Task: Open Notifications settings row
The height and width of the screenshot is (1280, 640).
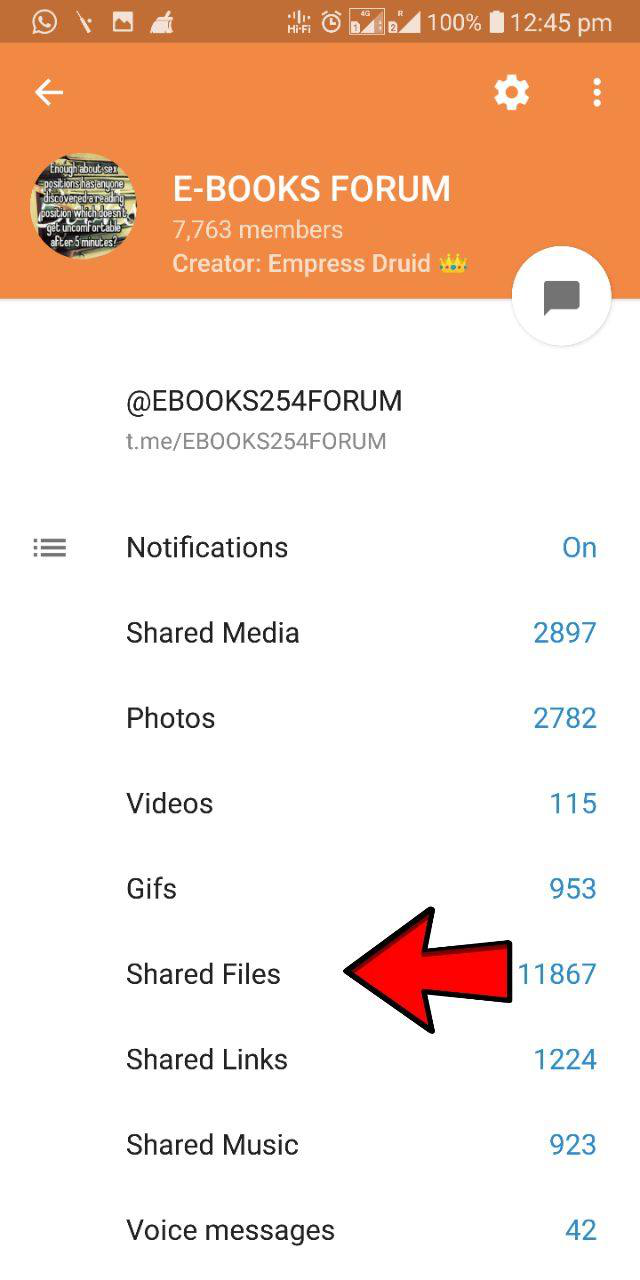Action: (320, 548)
